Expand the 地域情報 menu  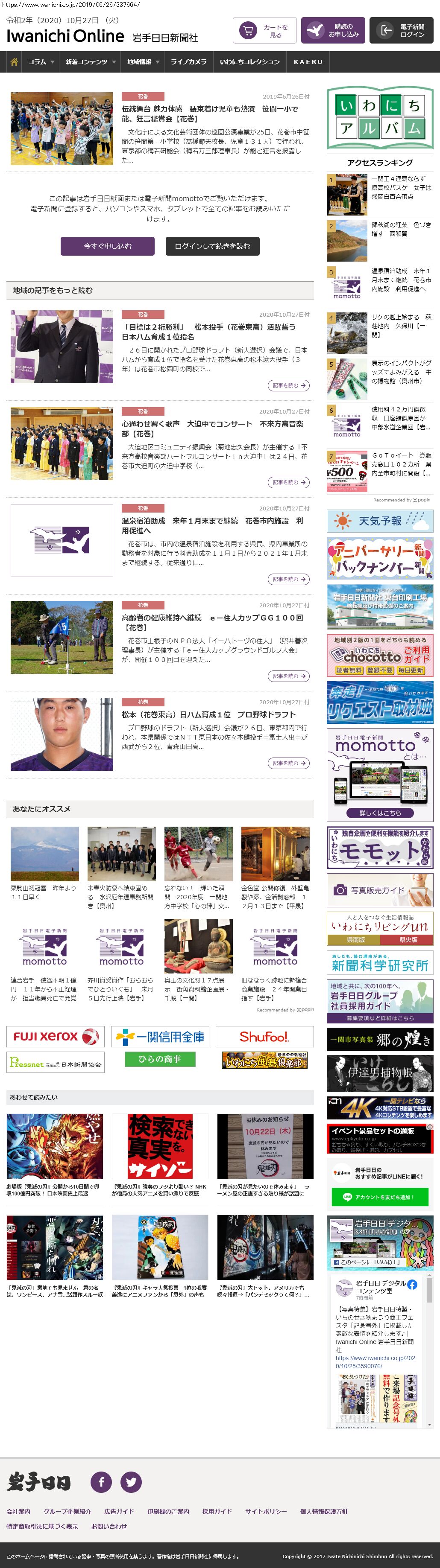(143, 62)
